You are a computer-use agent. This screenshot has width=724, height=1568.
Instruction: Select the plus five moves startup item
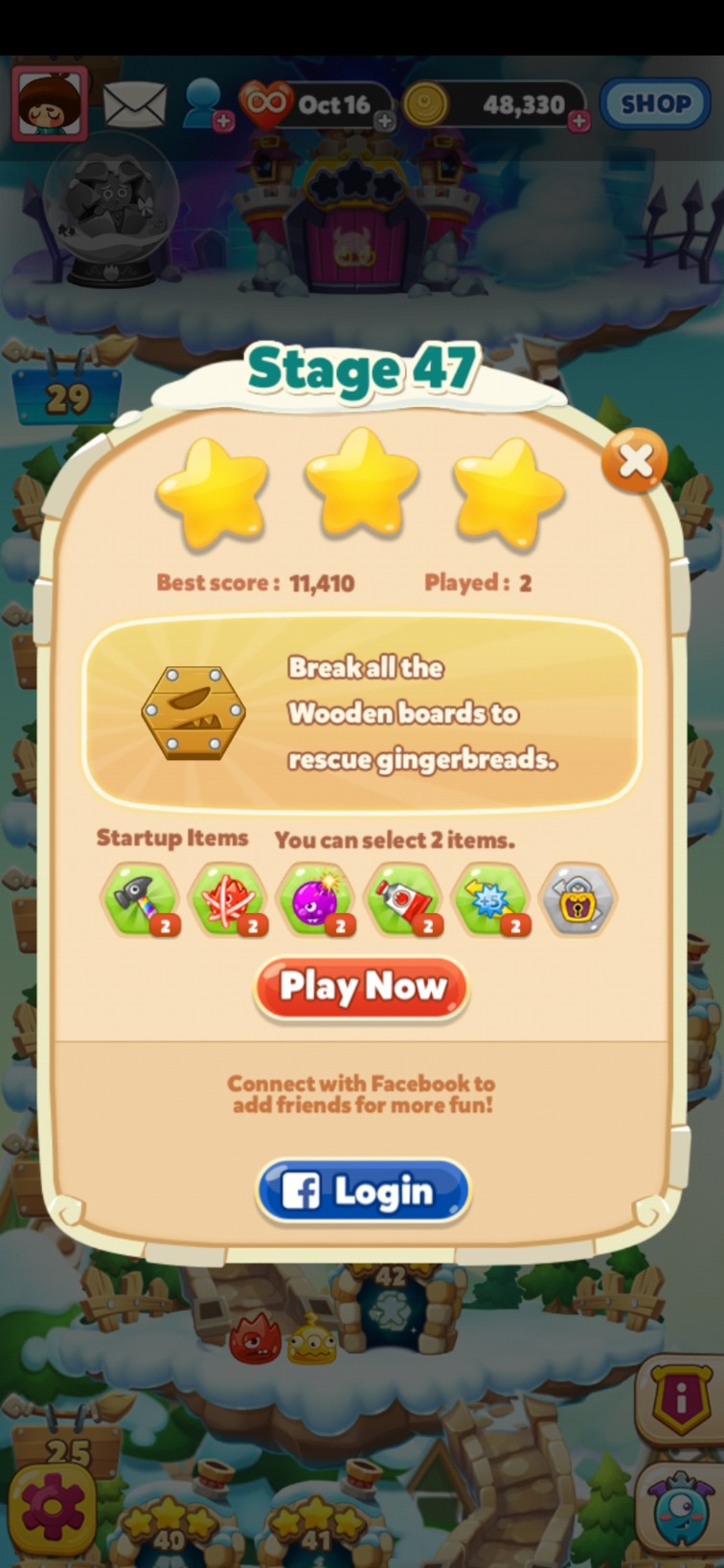491,900
